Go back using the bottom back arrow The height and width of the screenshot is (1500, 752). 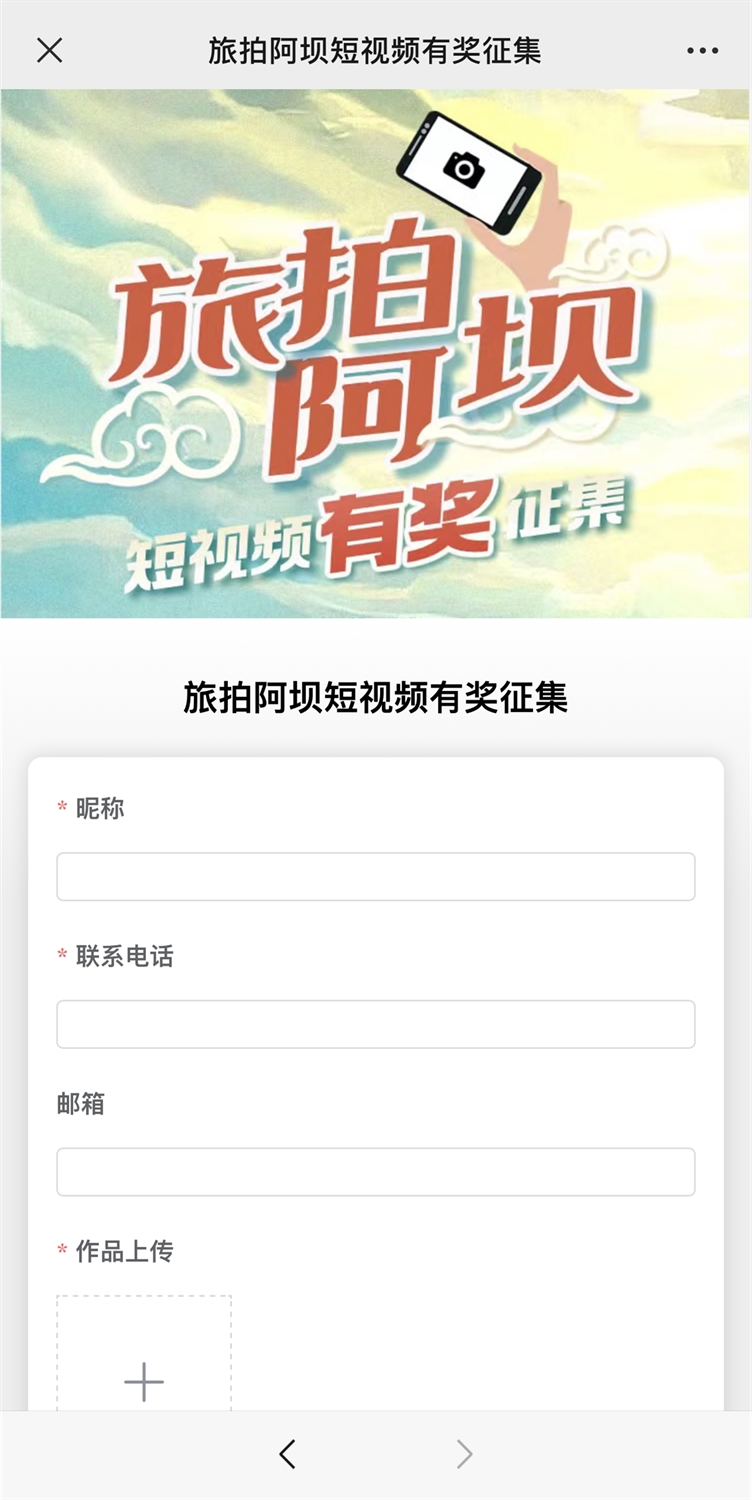[x=288, y=1454]
